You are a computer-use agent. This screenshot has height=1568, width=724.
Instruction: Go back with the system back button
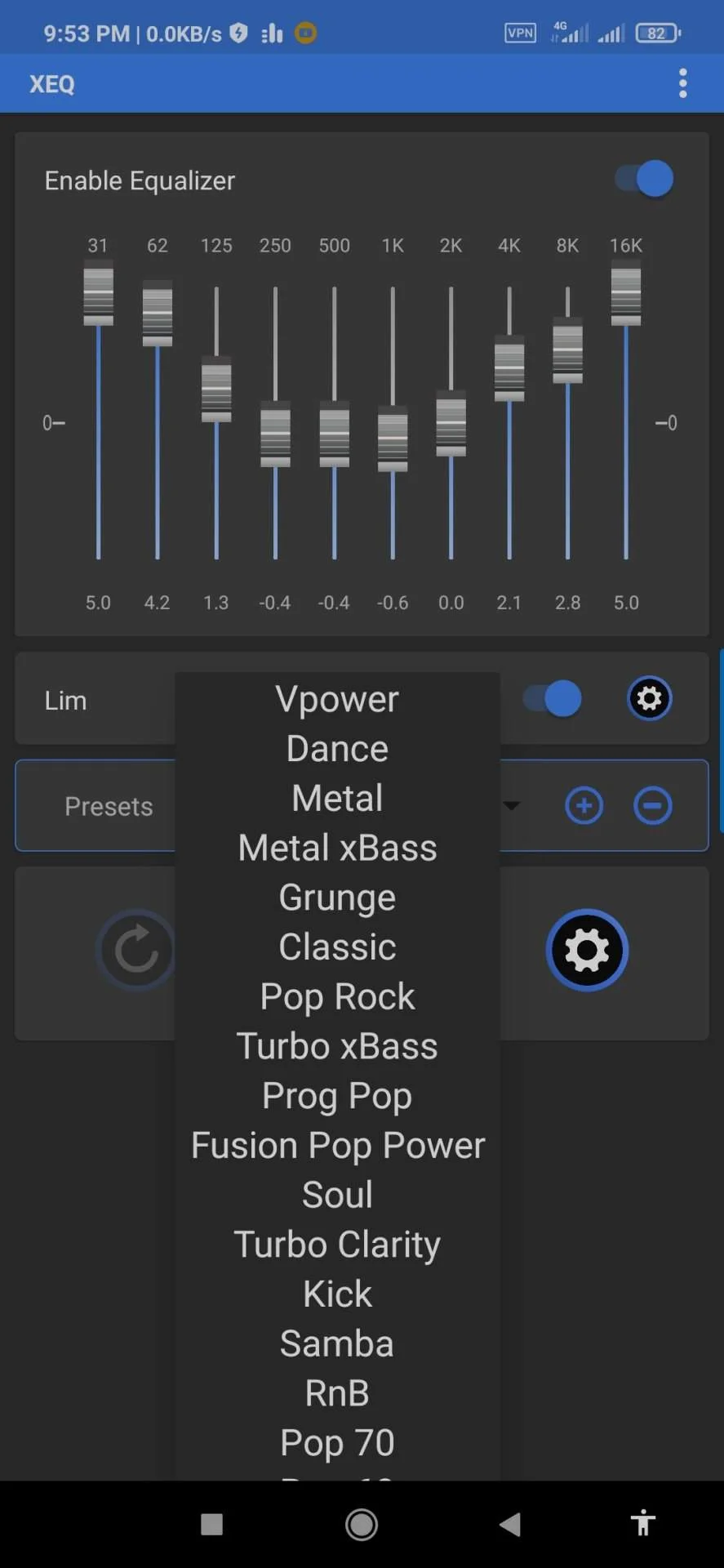[x=510, y=1524]
